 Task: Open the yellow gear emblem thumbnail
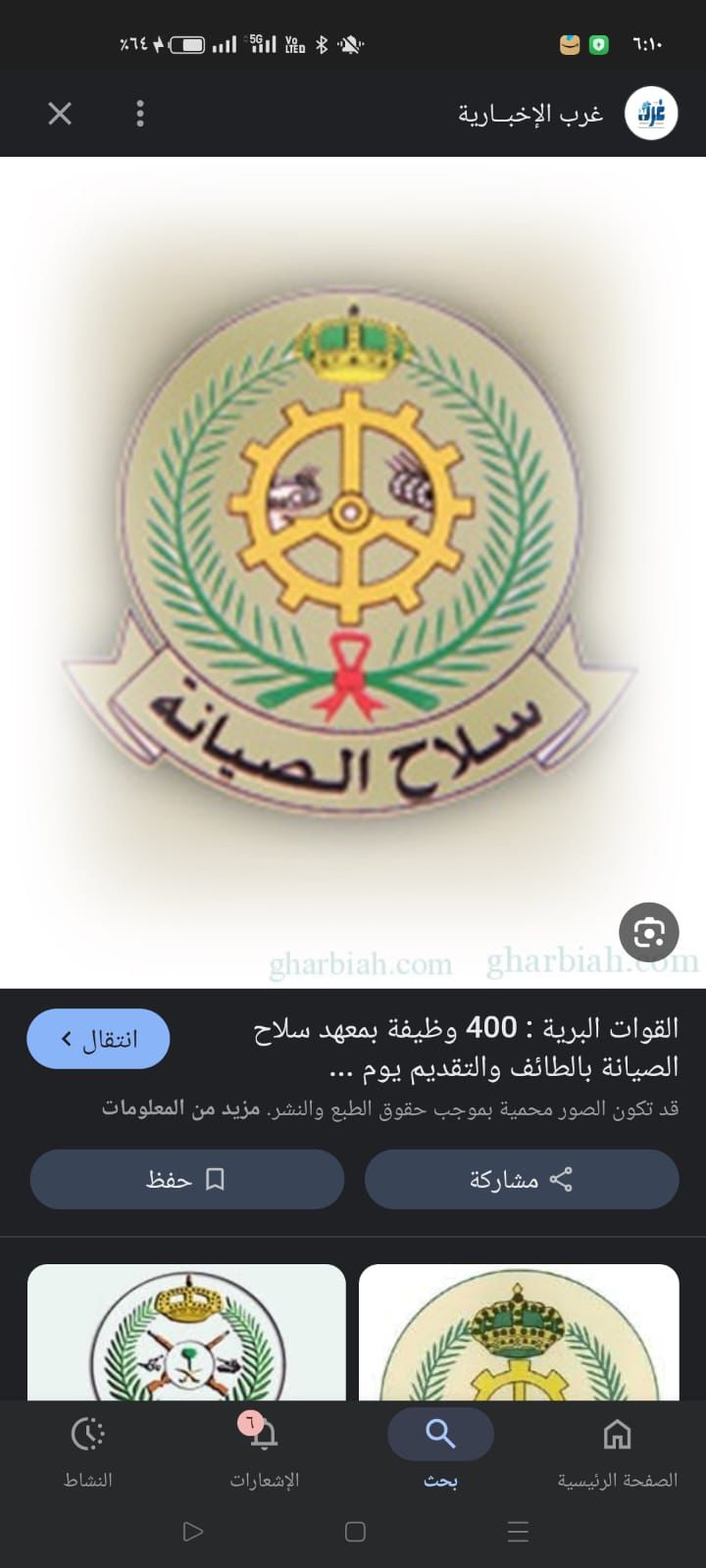click(x=519, y=1333)
